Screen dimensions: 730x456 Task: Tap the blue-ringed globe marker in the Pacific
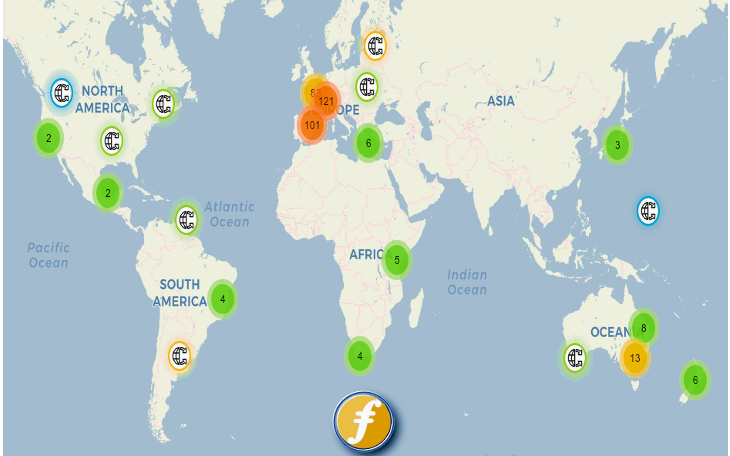click(x=648, y=210)
